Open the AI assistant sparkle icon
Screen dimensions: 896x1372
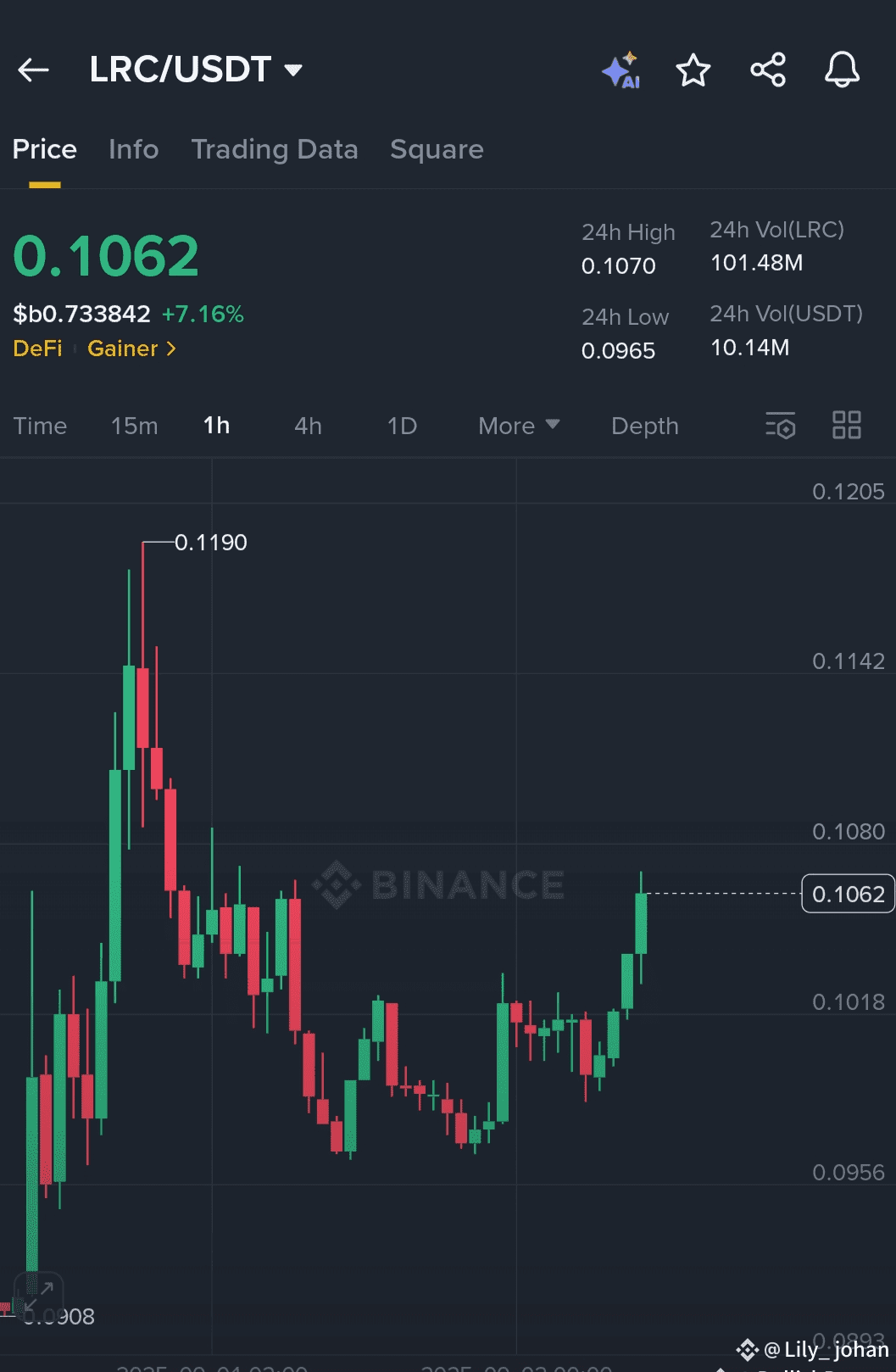pyautogui.click(x=621, y=70)
